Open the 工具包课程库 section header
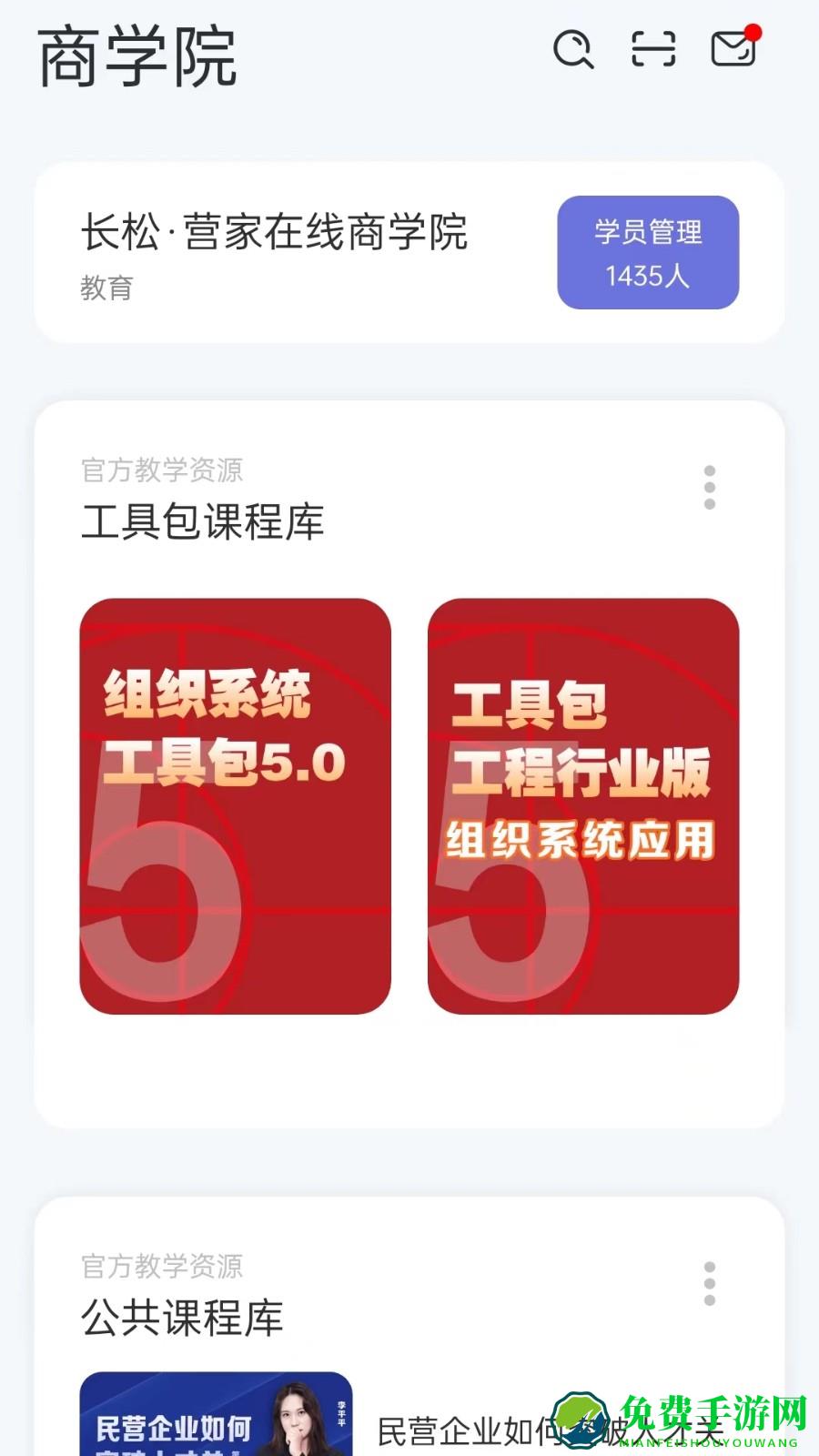 [x=200, y=521]
